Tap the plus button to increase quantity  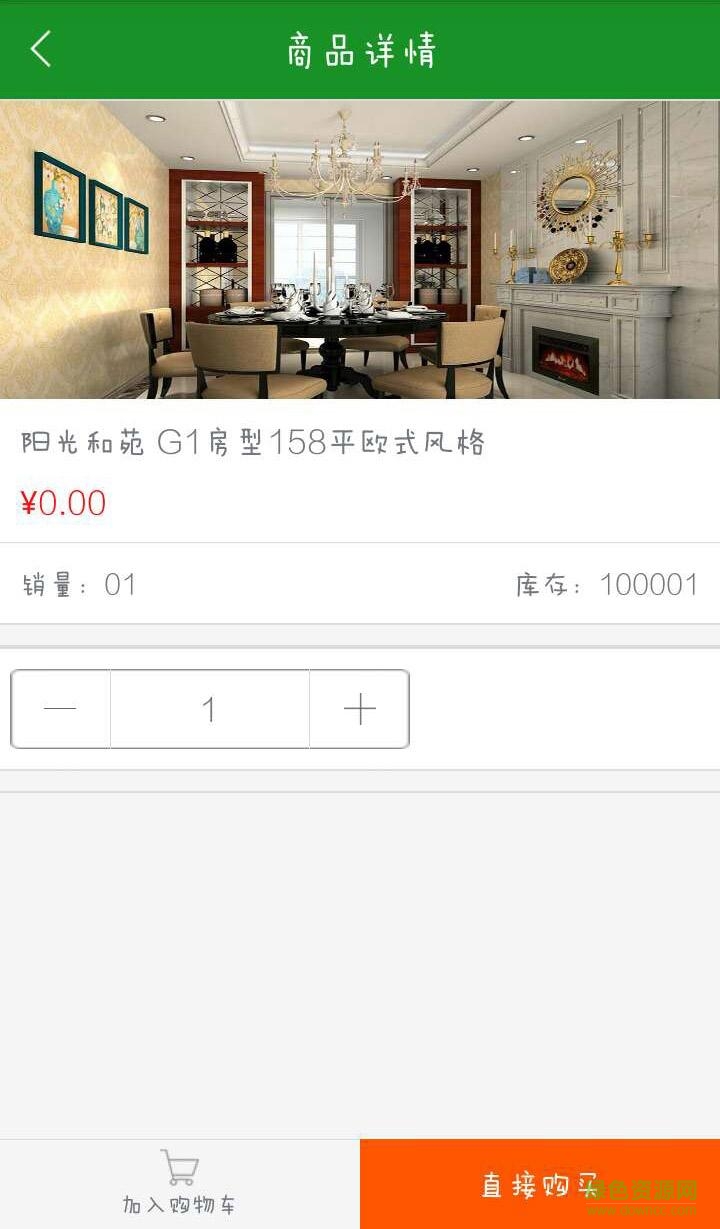[359, 709]
